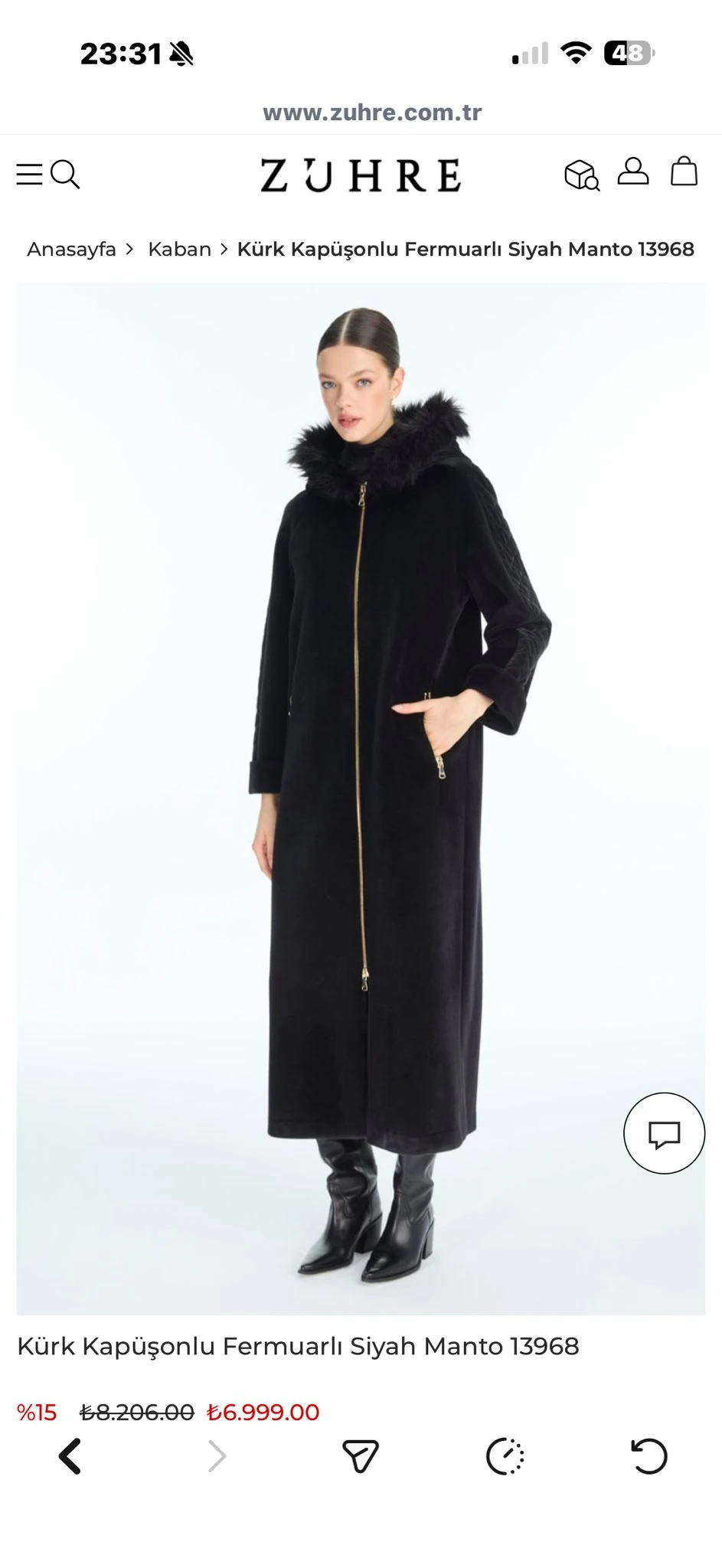The width and height of the screenshot is (722, 1568).
Task: Go to Zuhre homepage via logo
Action: click(361, 175)
